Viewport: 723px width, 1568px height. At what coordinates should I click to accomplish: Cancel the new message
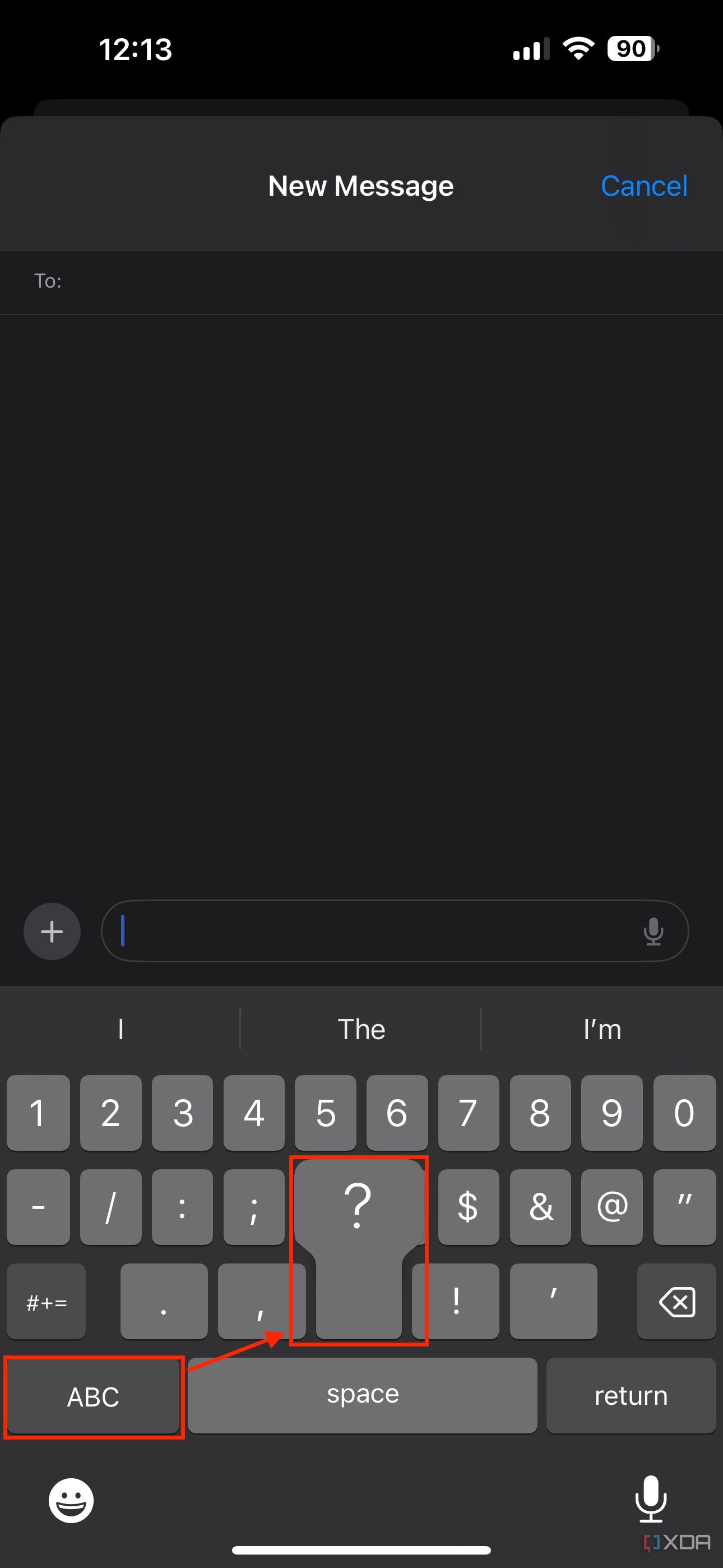[644, 186]
